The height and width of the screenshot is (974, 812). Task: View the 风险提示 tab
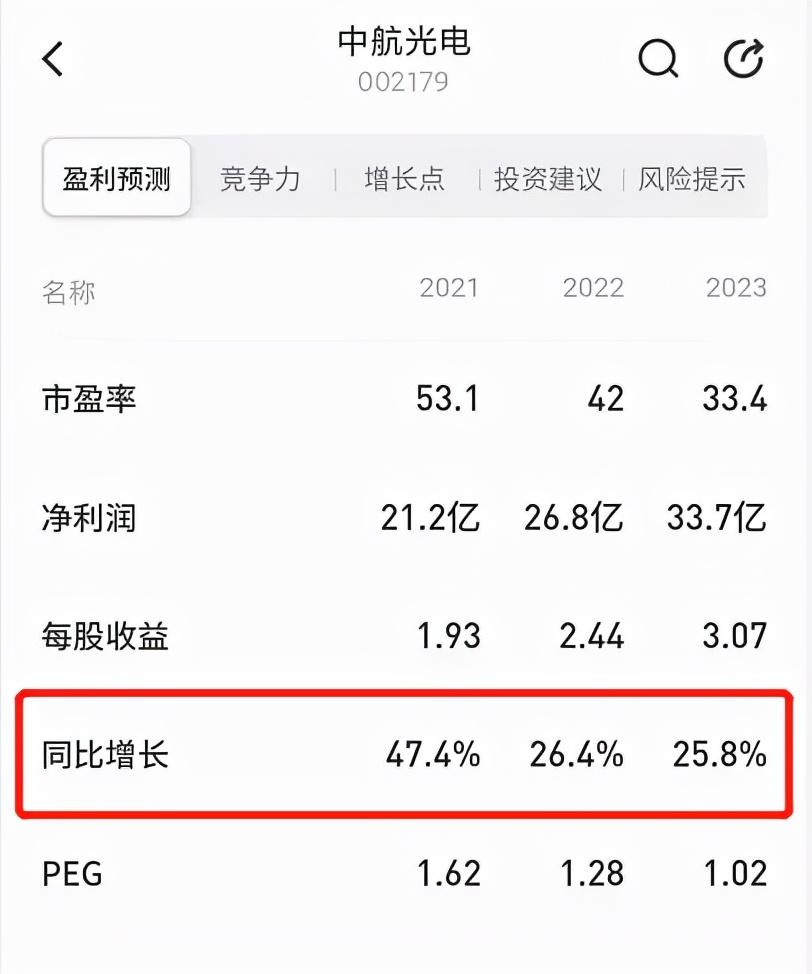click(692, 179)
